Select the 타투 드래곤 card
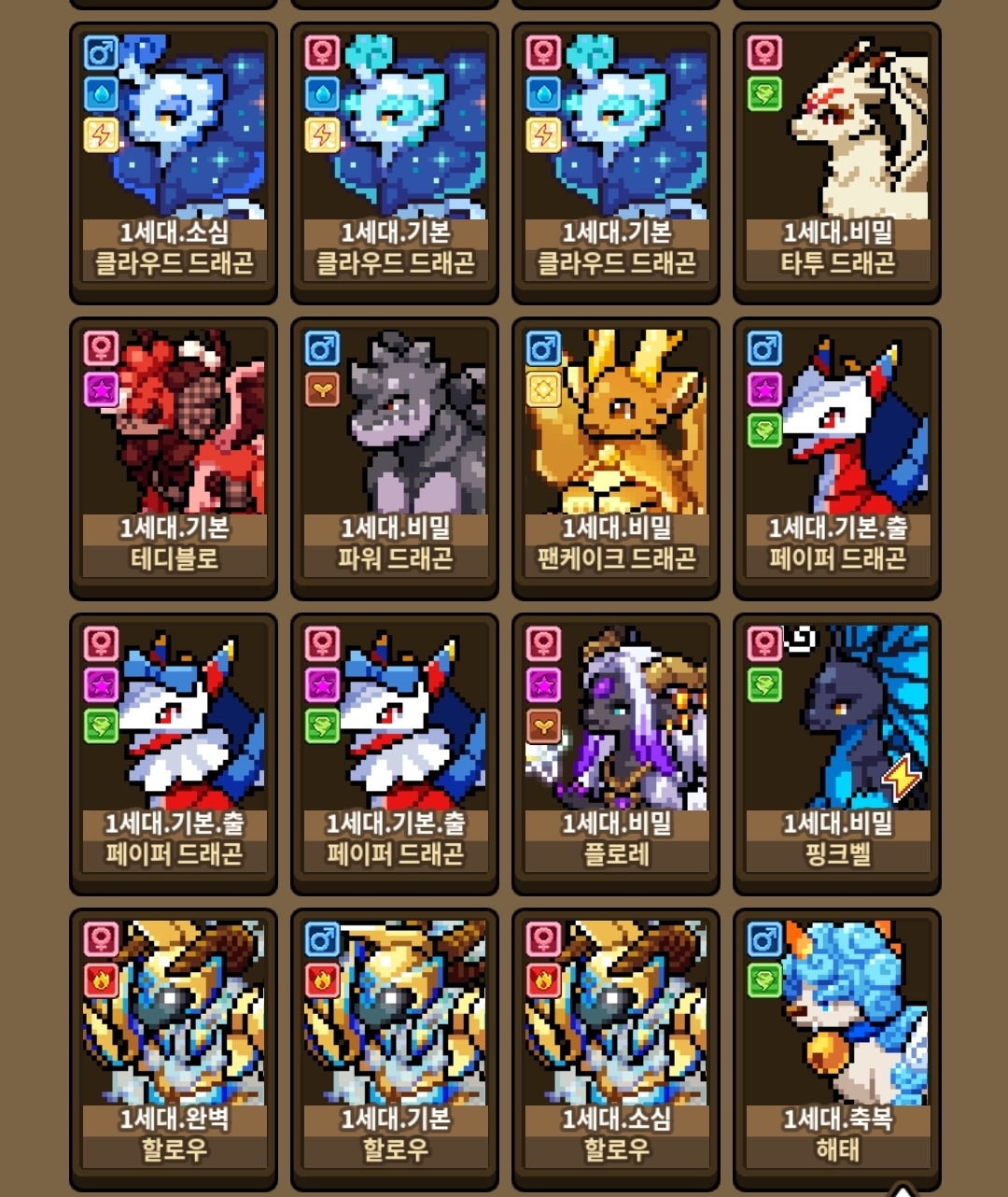 coord(837,163)
